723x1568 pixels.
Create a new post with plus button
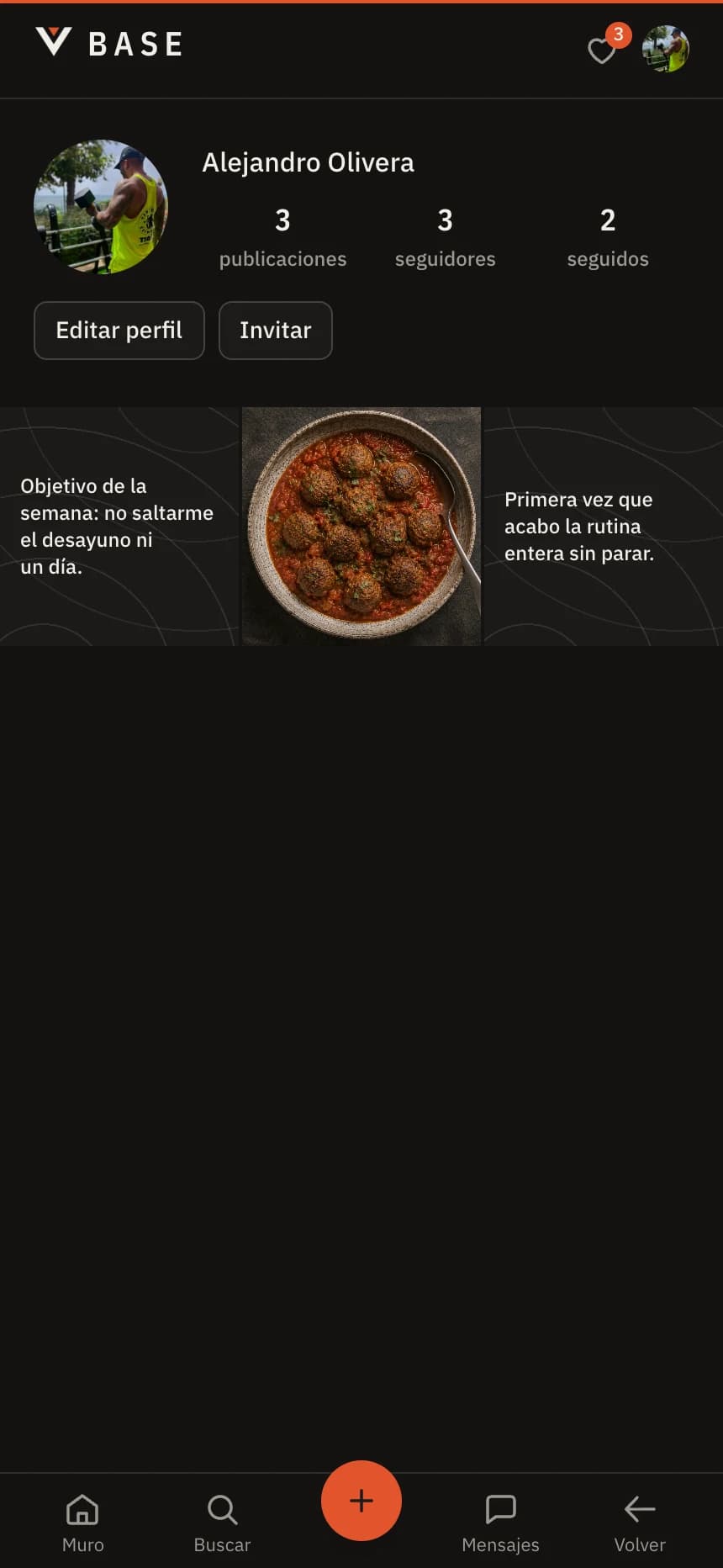361,1501
